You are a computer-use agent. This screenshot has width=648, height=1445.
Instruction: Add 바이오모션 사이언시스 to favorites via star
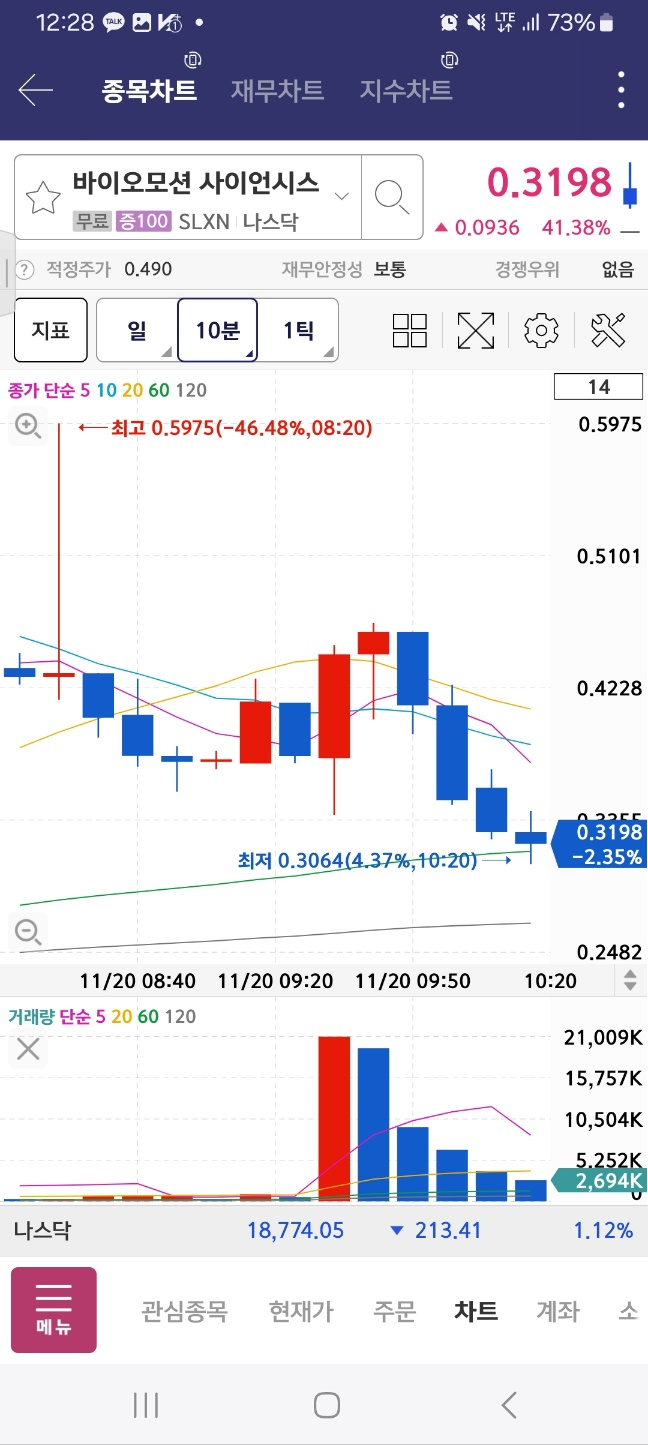coord(43,198)
